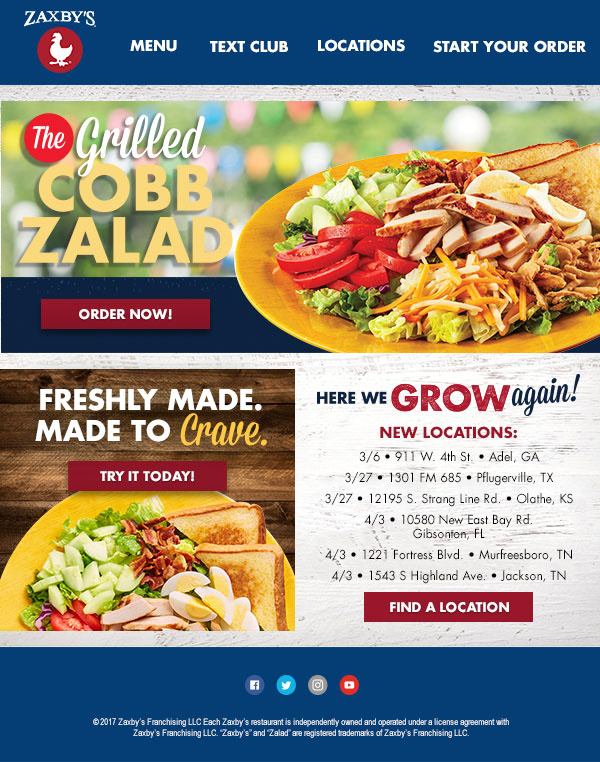The image size is (600, 762).
Task: Go to the TEXT CLUB page
Action: coord(249,46)
